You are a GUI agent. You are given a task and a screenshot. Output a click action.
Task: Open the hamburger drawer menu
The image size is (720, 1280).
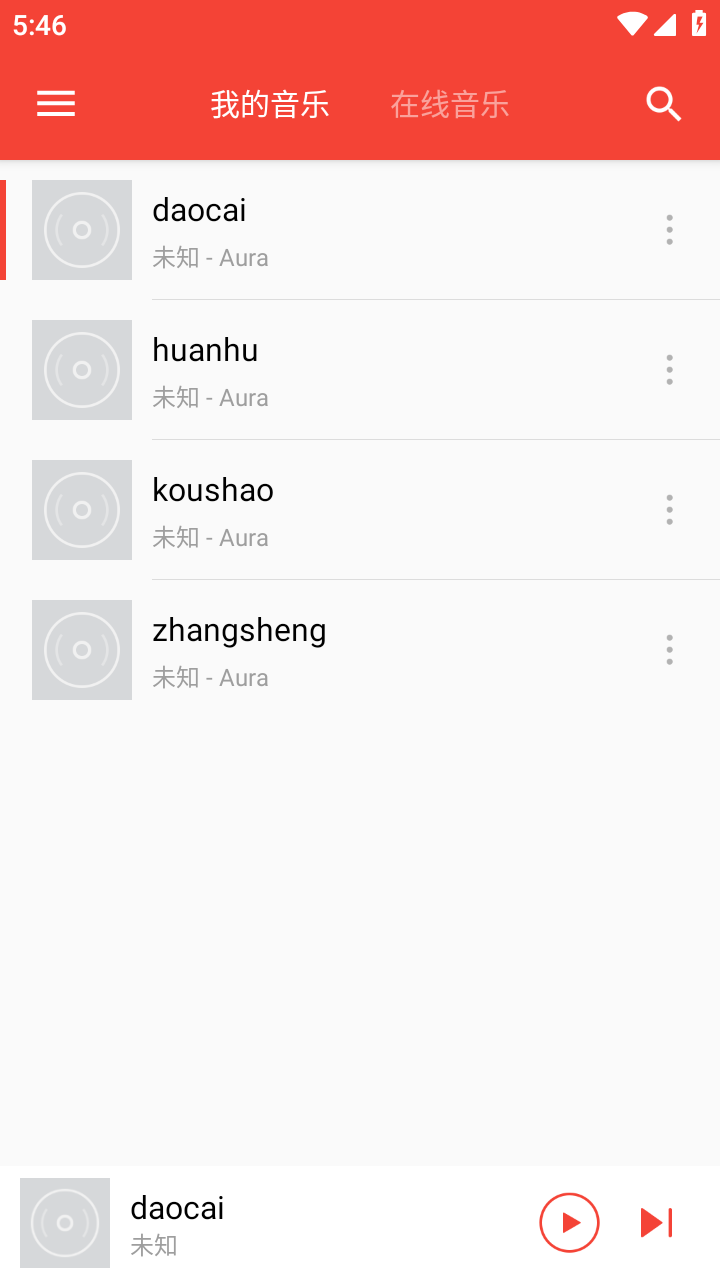(x=56, y=104)
